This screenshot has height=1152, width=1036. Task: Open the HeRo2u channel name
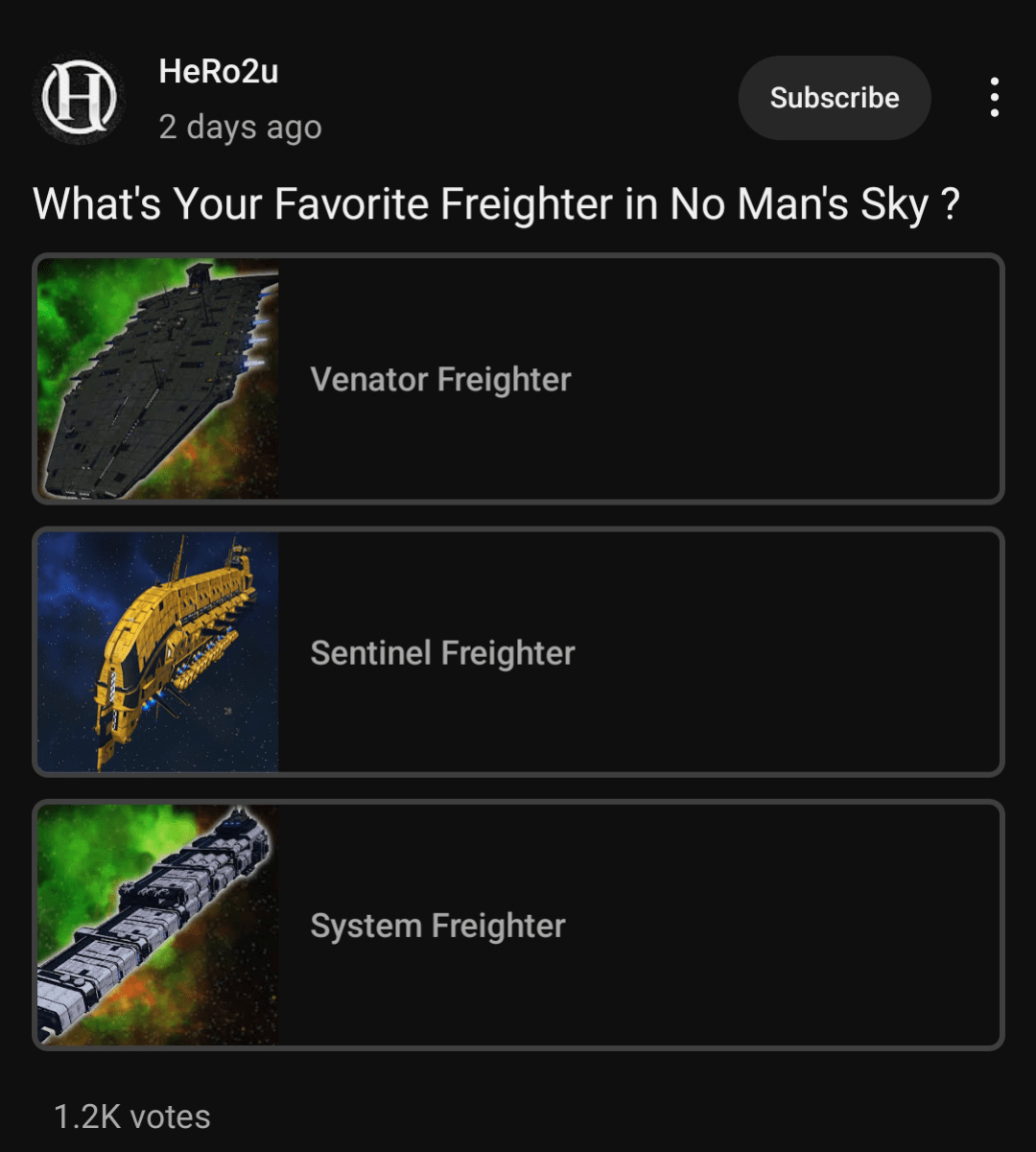[x=219, y=71]
